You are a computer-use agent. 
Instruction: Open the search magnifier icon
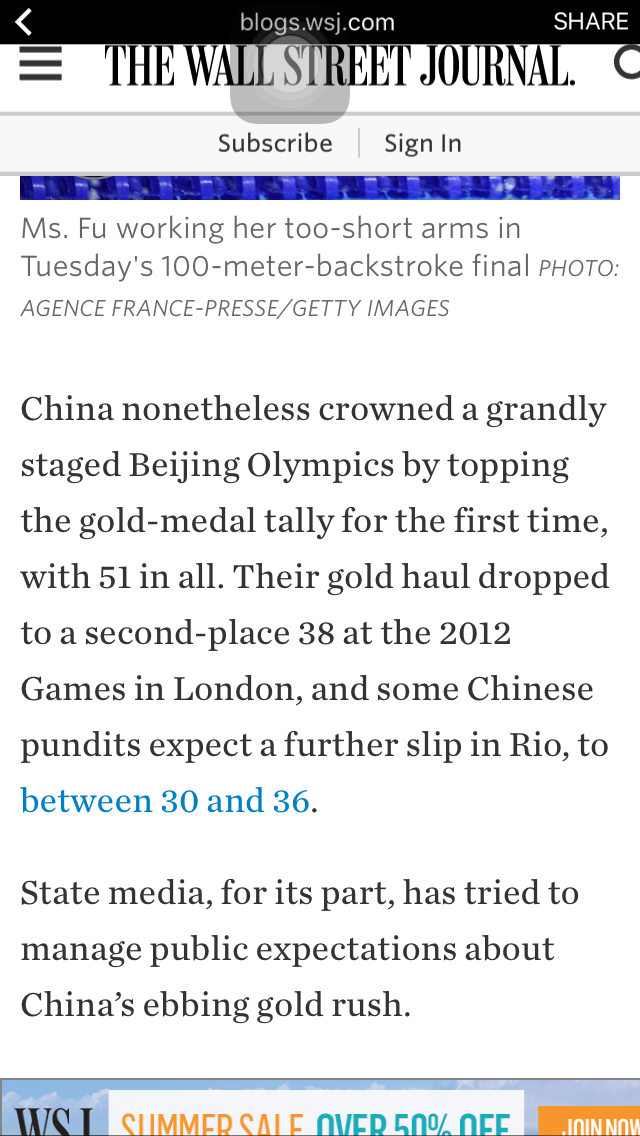(x=627, y=65)
